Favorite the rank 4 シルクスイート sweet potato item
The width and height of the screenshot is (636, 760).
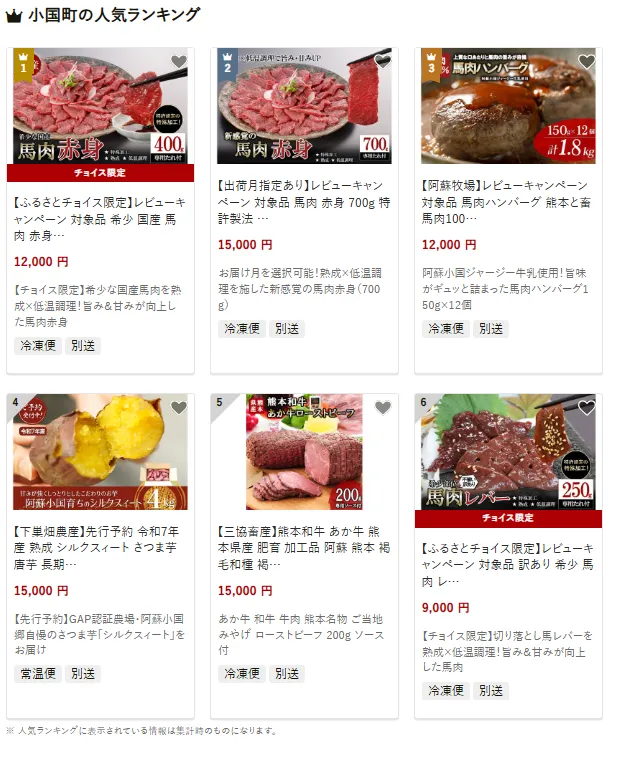[x=178, y=408]
